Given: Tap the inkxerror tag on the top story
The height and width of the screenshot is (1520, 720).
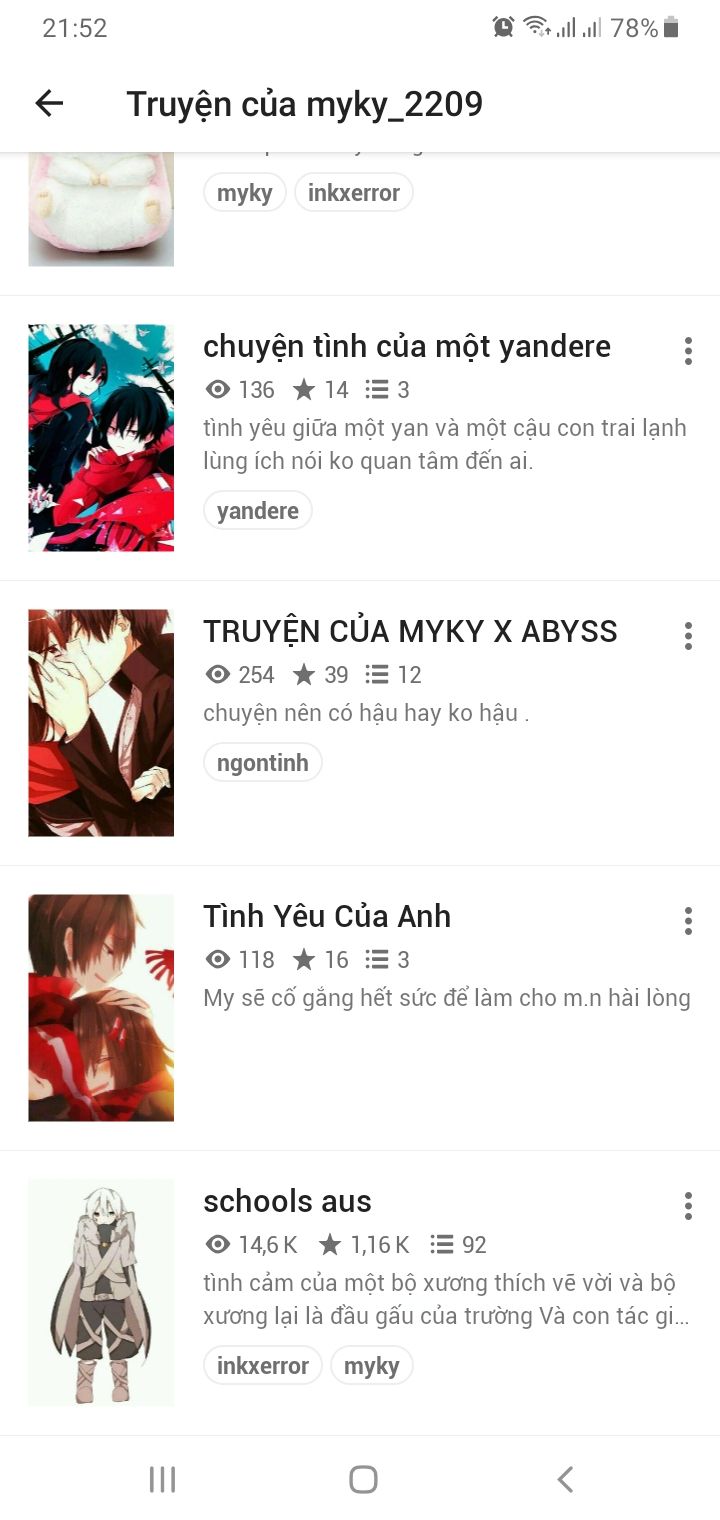Looking at the screenshot, I should pyautogui.click(x=354, y=193).
